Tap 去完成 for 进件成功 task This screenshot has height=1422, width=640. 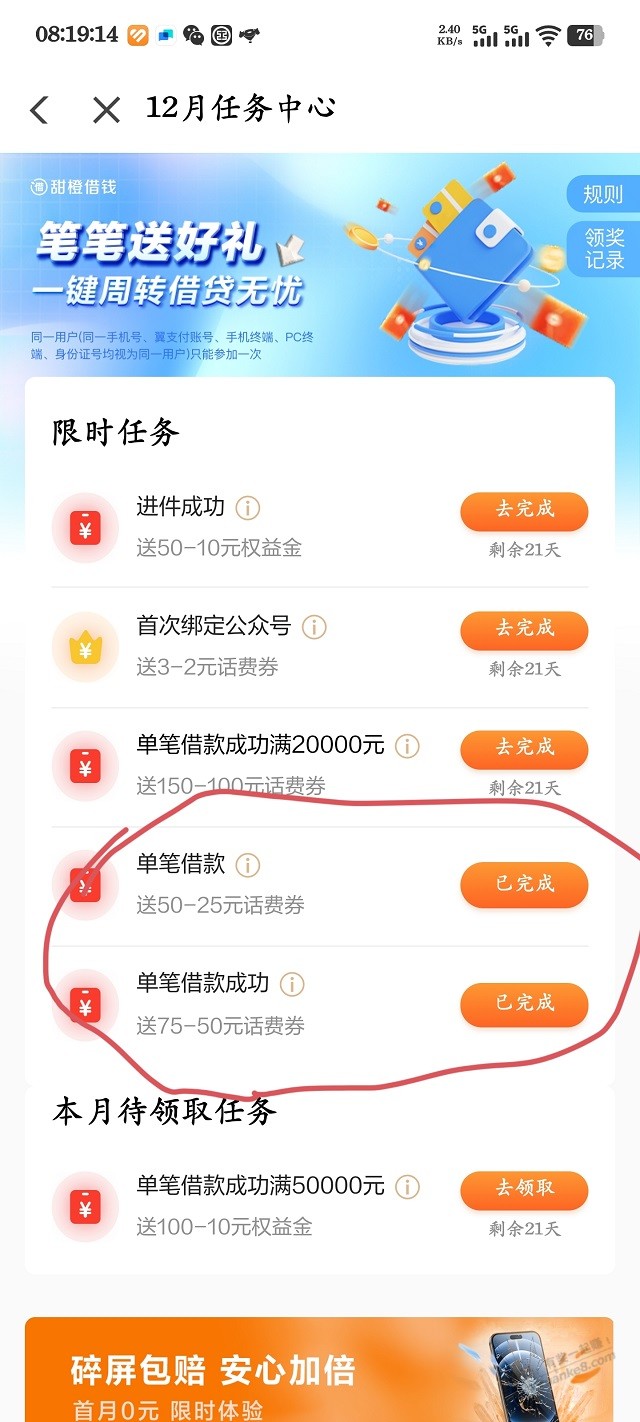(524, 509)
